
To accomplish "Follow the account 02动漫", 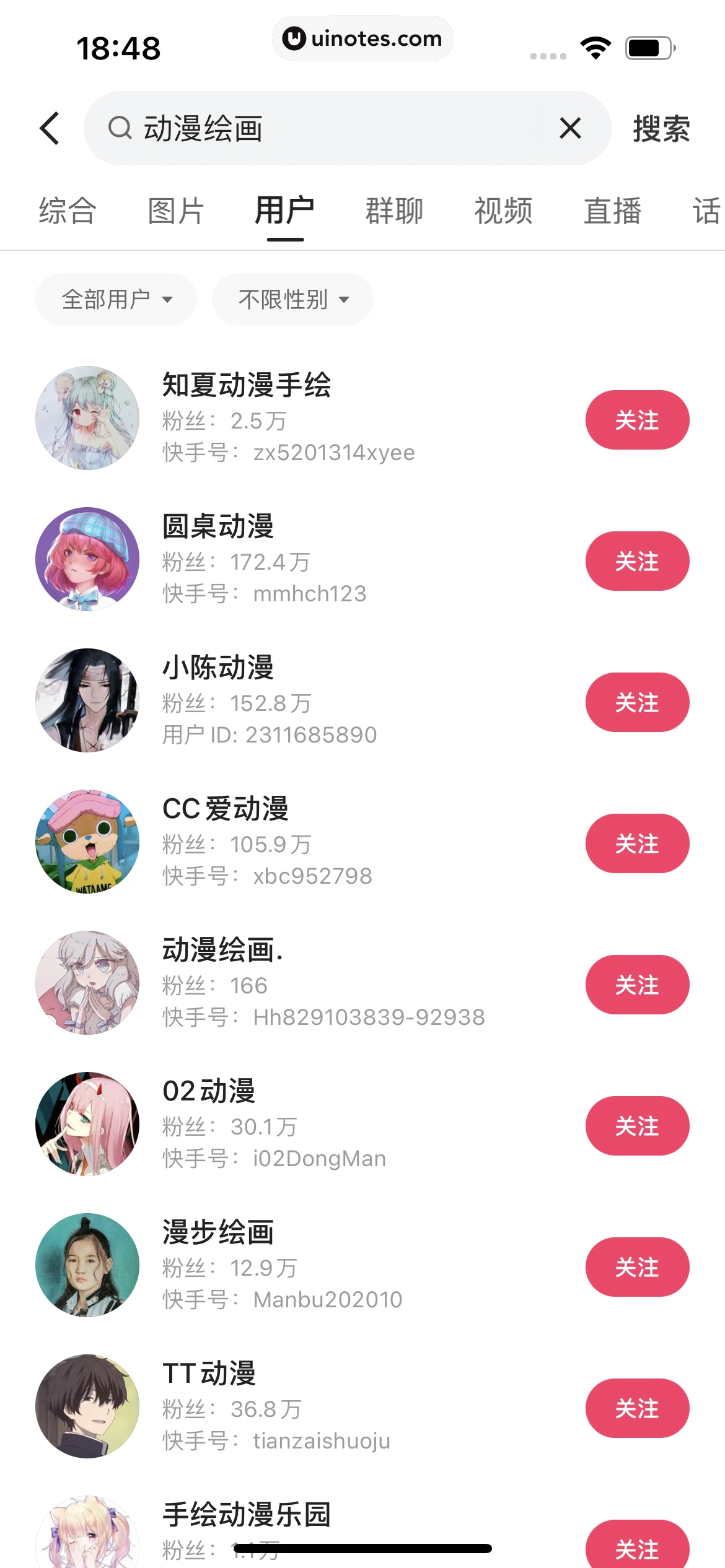I will coord(637,1126).
